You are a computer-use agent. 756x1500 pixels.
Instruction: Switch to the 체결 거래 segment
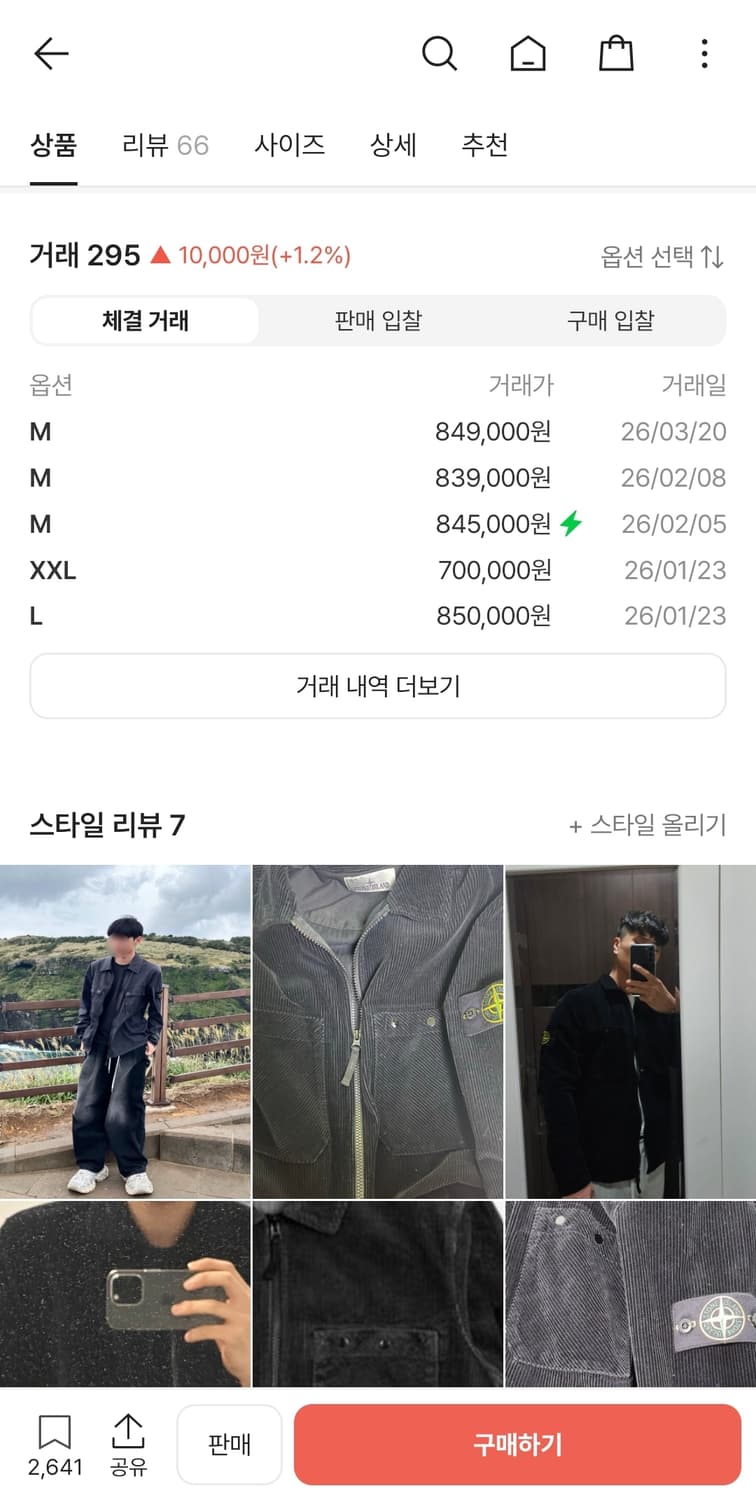[x=146, y=320]
